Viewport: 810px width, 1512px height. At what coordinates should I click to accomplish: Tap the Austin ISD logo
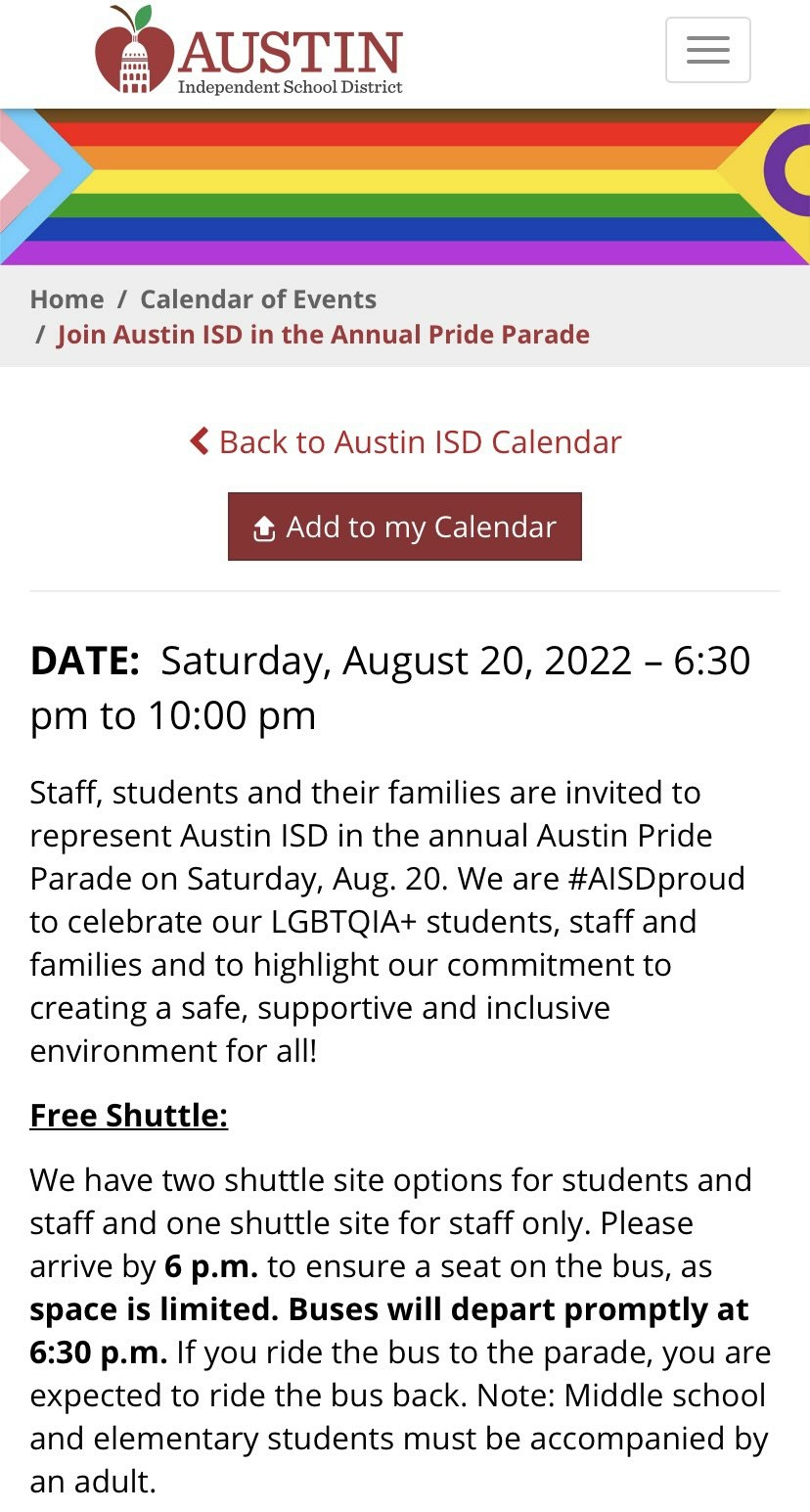coord(248,53)
